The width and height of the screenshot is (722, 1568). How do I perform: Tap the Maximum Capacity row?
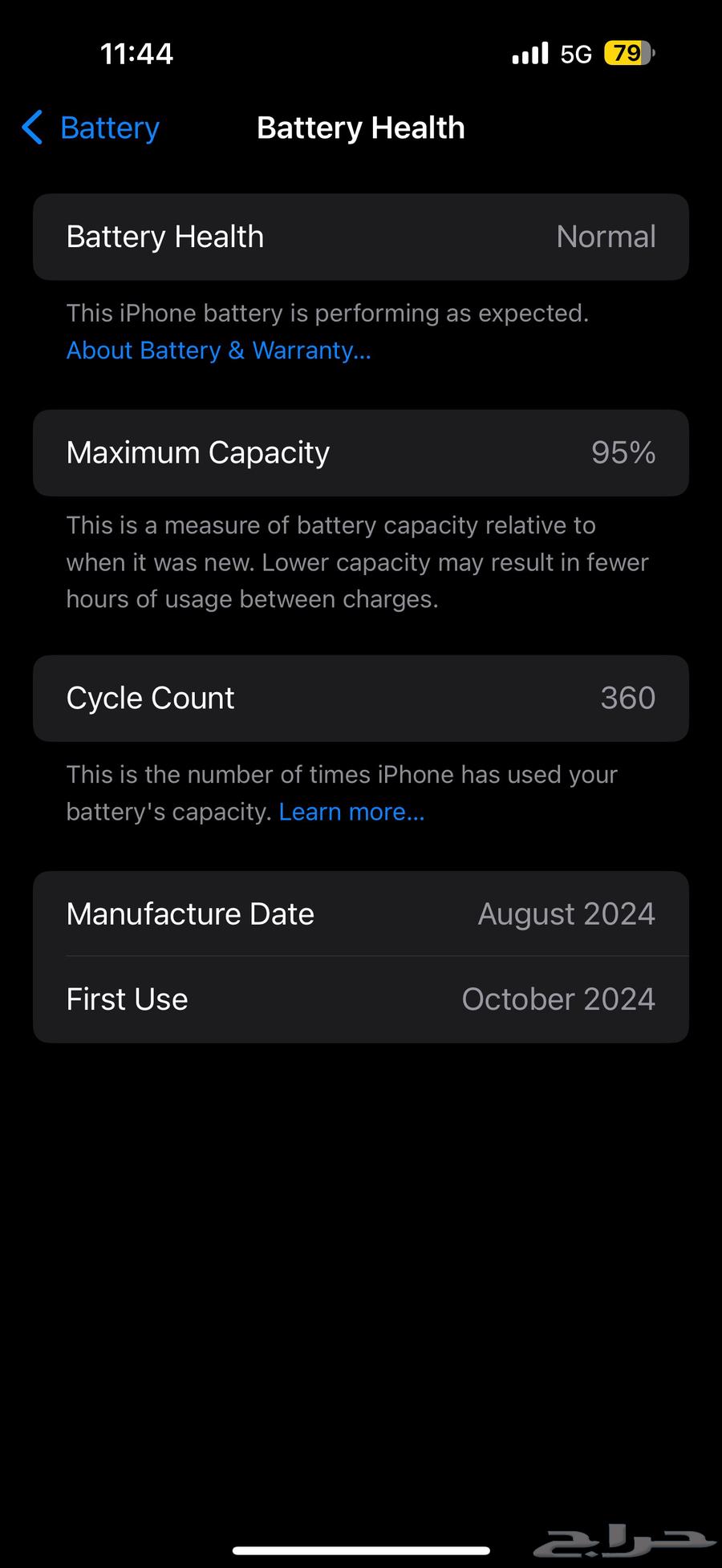tap(360, 452)
